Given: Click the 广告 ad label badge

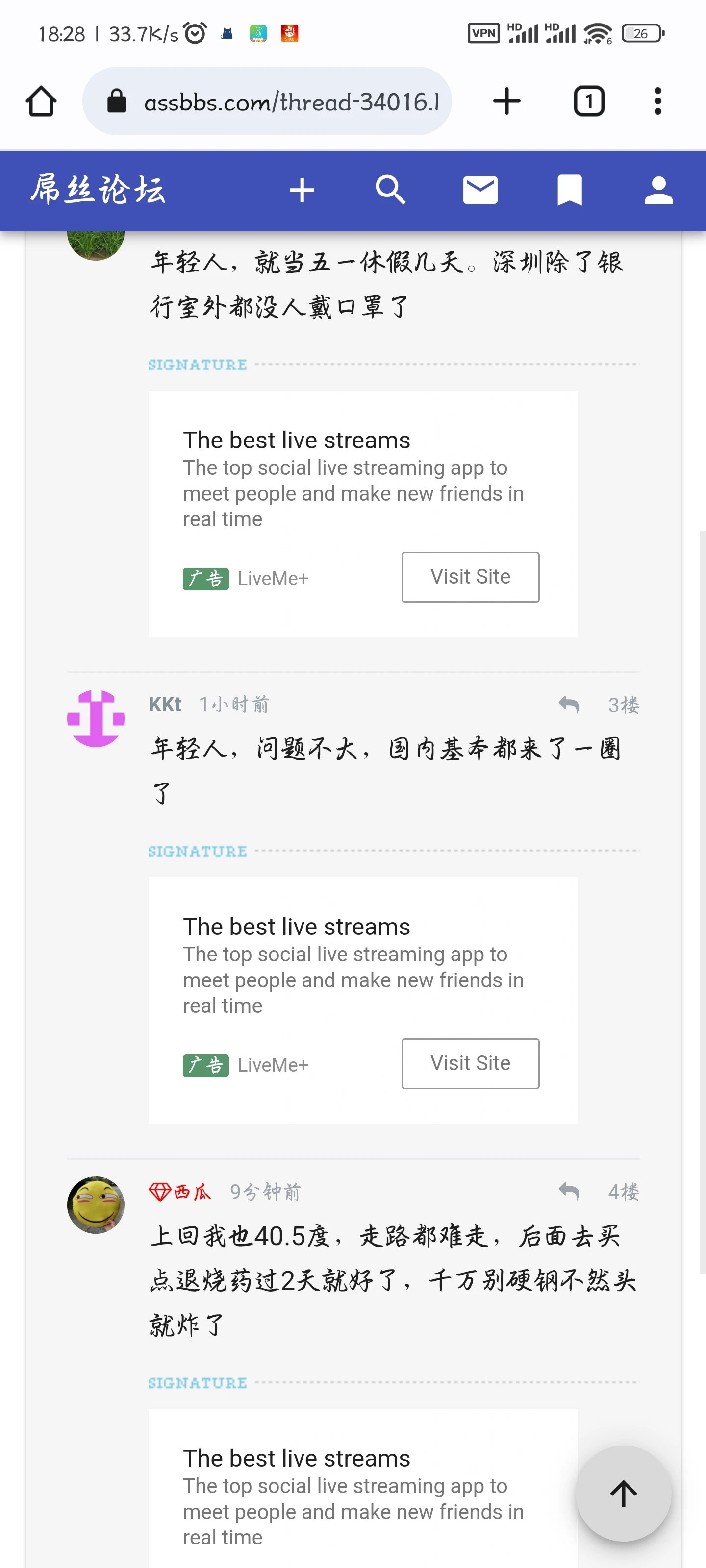Looking at the screenshot, I should point(206,578).
